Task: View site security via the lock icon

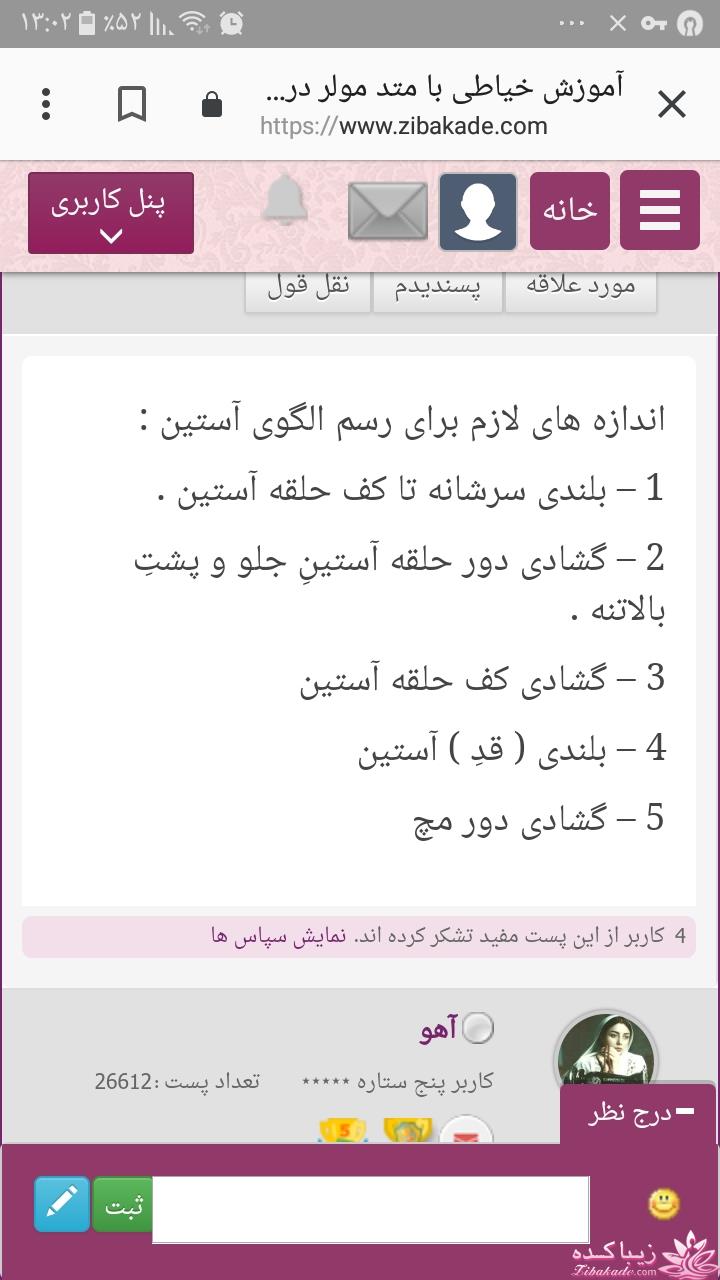Action: point(212,103)
